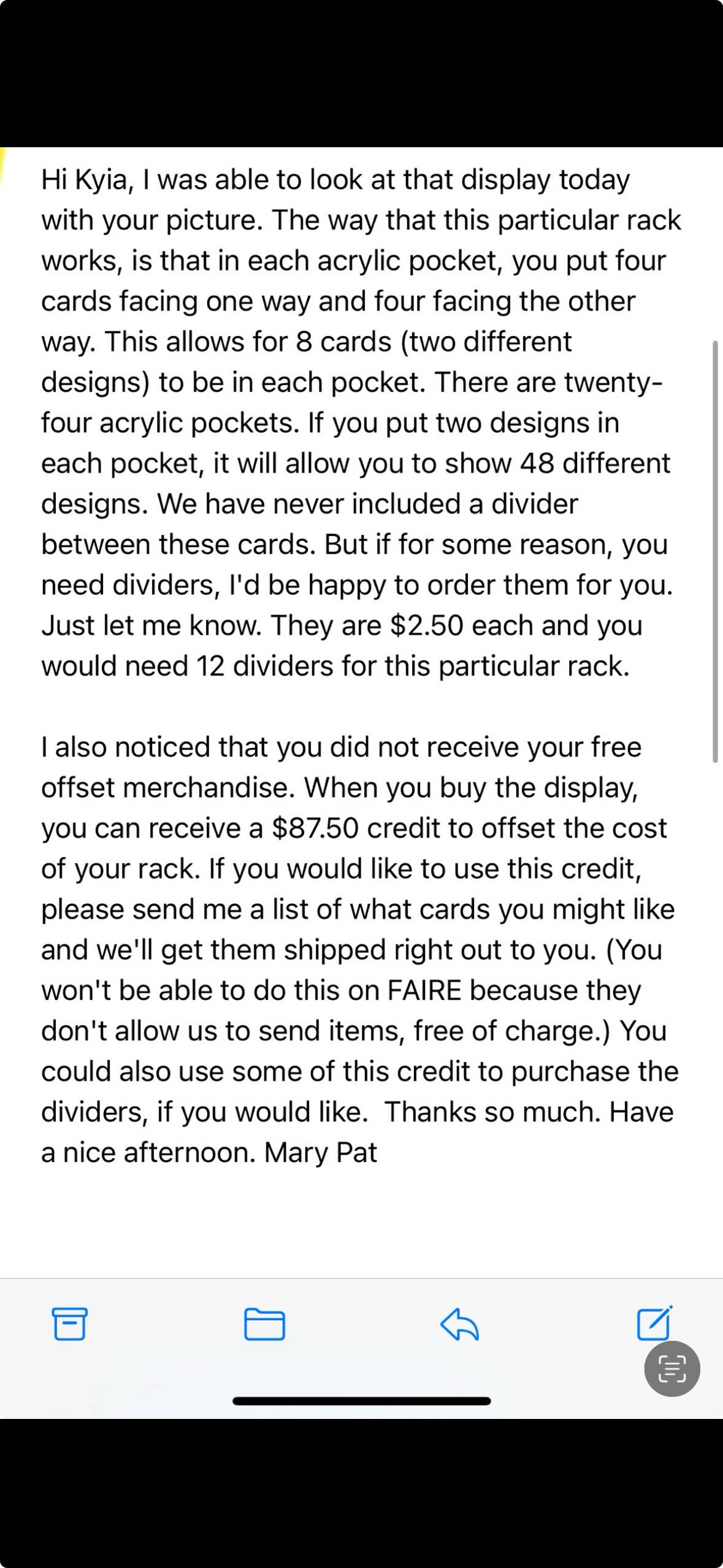The width and height of the screenshot is (723, 1568).
Task: Open the live text scan button
Action: coord(672,1369)
